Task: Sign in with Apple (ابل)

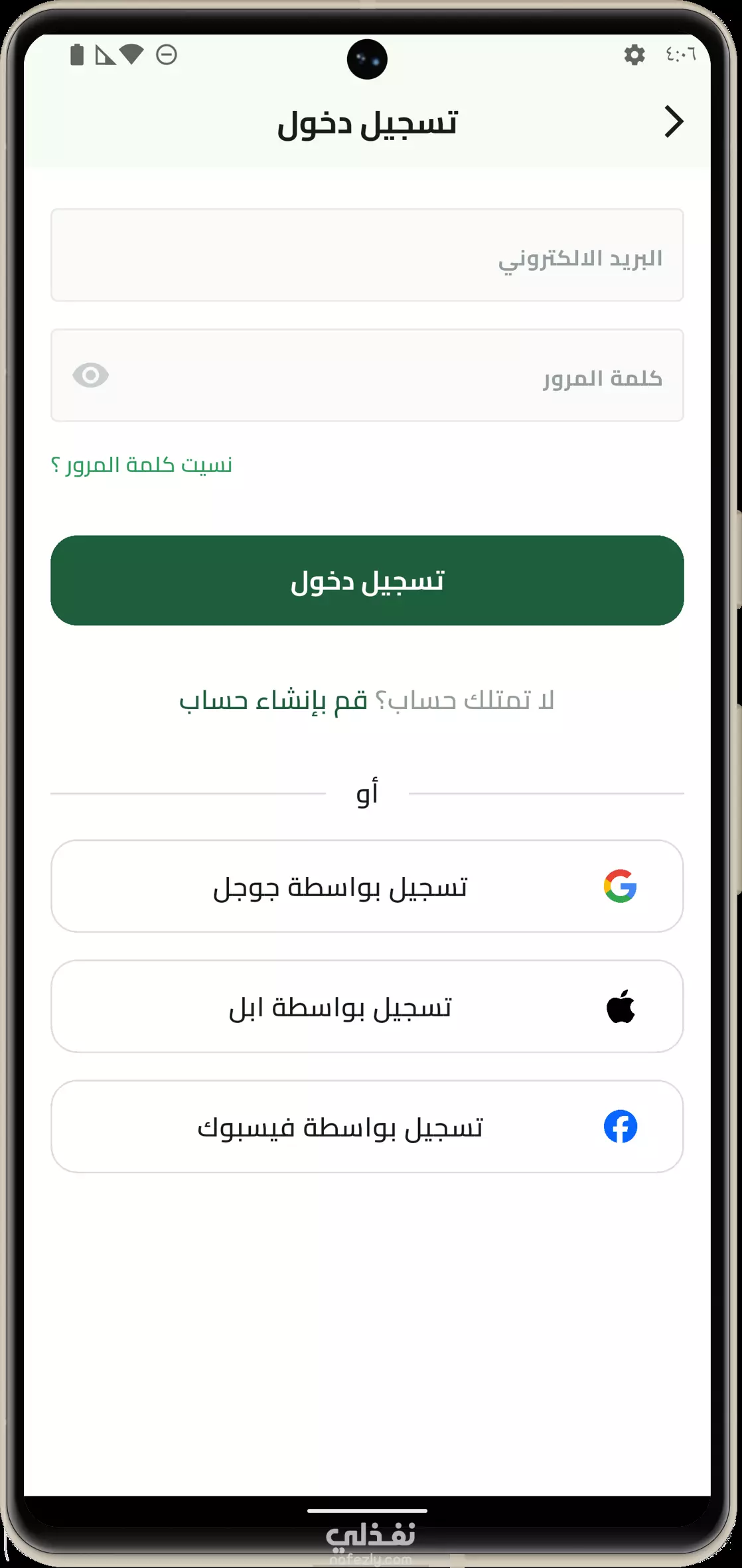Action: [367, 1006]
